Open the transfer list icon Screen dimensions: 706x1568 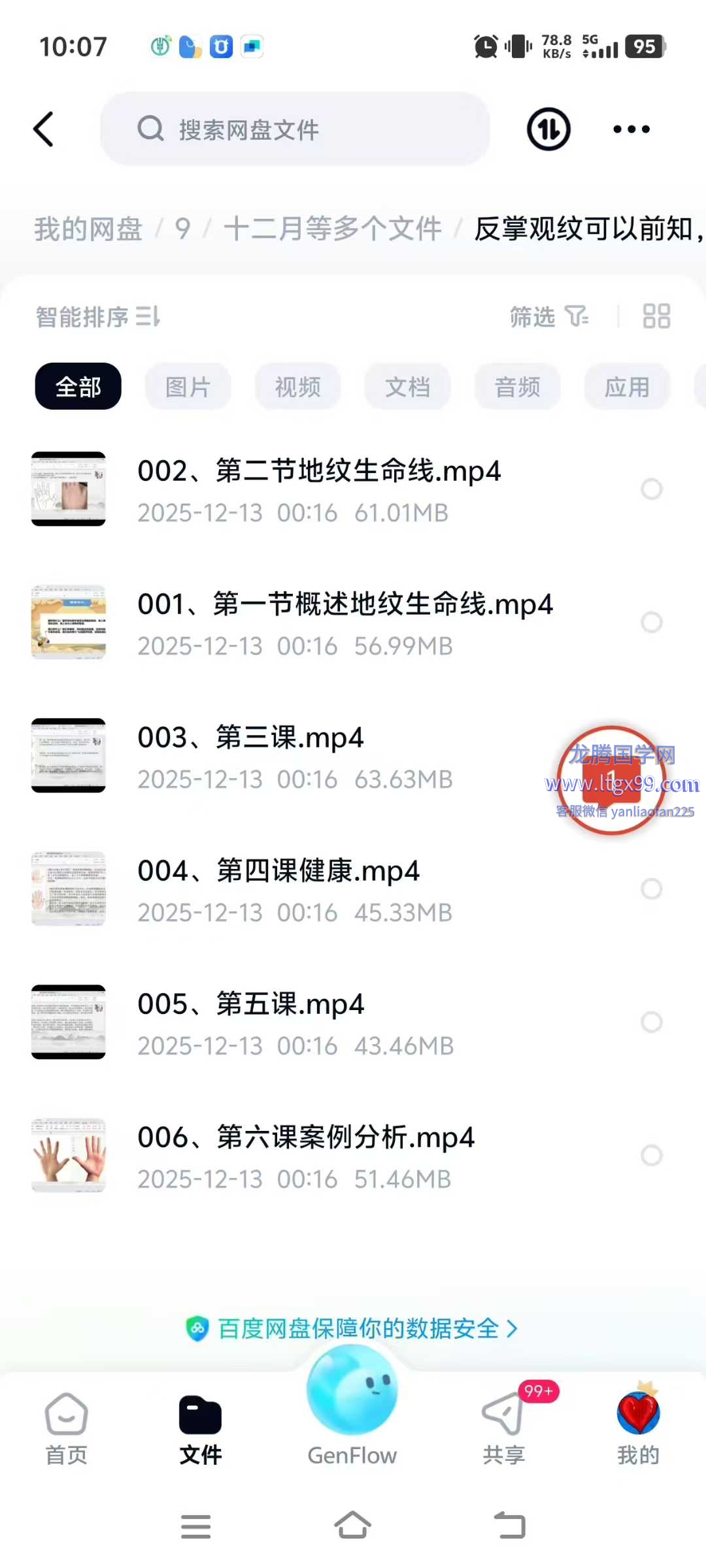pos(548,129)
